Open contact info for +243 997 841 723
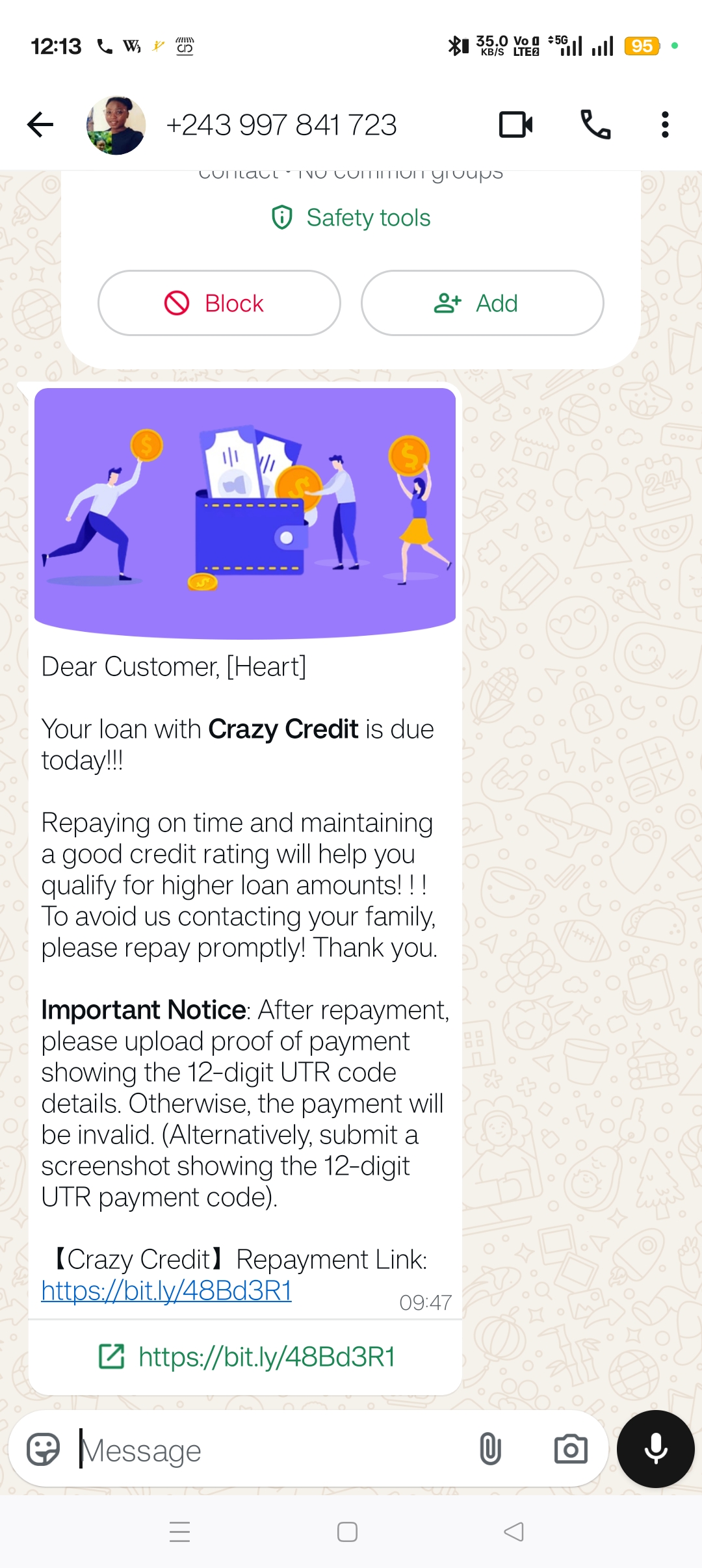 (281, 125)
